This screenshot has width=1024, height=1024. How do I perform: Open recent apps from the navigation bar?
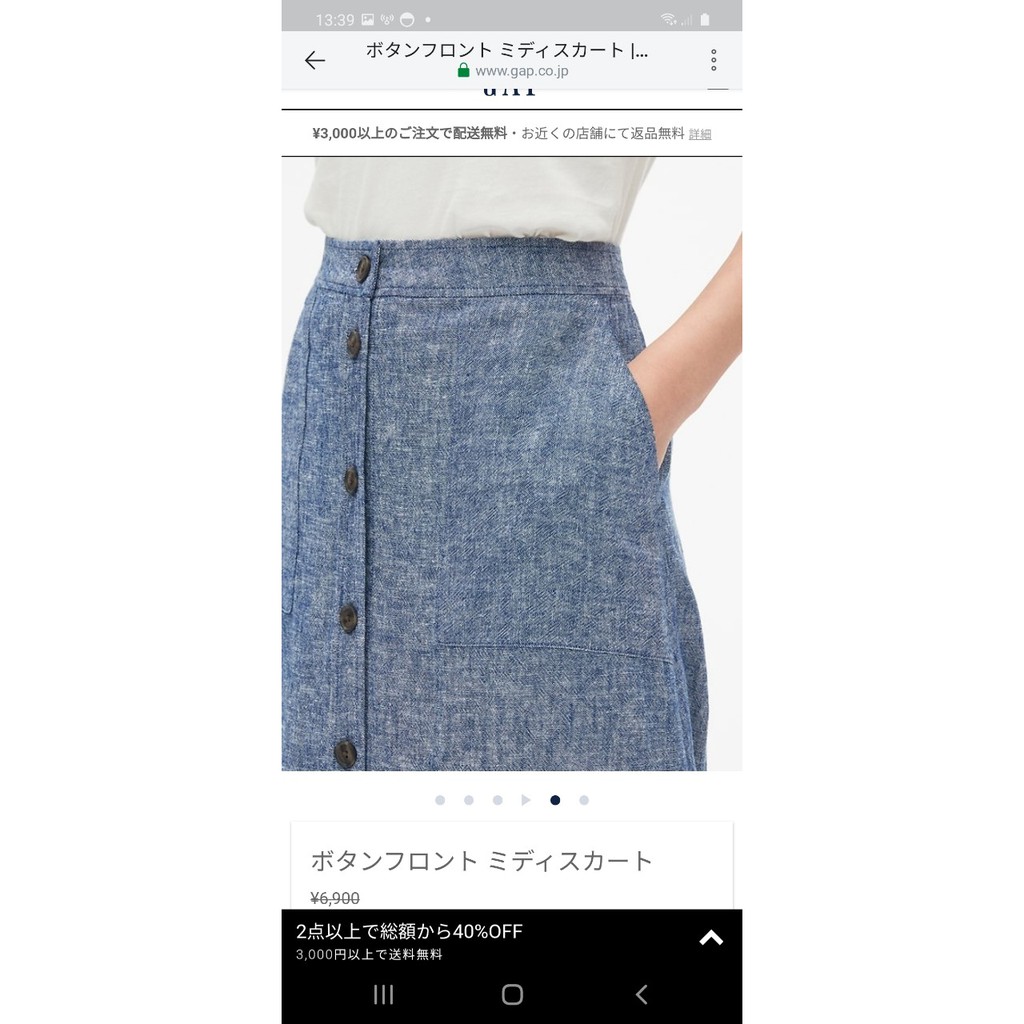pyautogui.click(x=383, y=994)
